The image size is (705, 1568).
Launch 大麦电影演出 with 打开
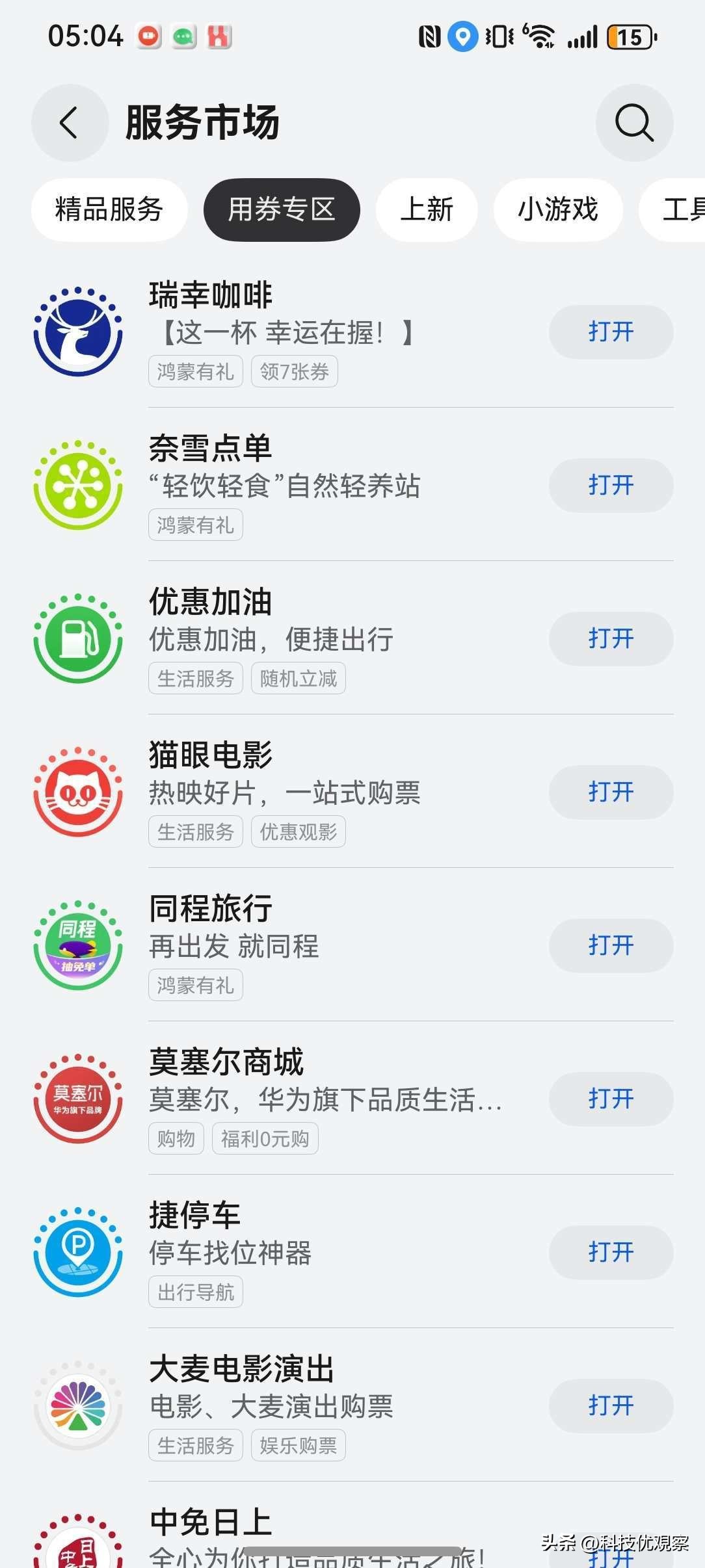(611, 1406)
